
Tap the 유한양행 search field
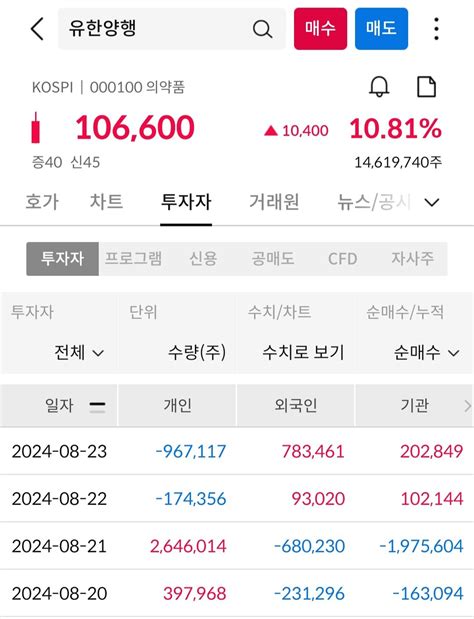click(172, 29)
